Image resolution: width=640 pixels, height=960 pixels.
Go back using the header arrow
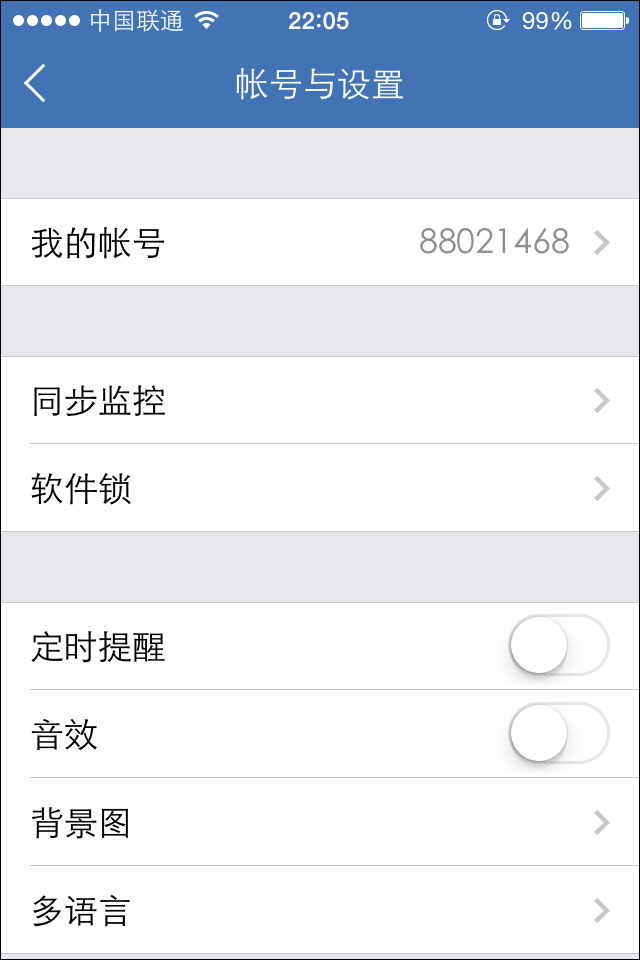35,84
